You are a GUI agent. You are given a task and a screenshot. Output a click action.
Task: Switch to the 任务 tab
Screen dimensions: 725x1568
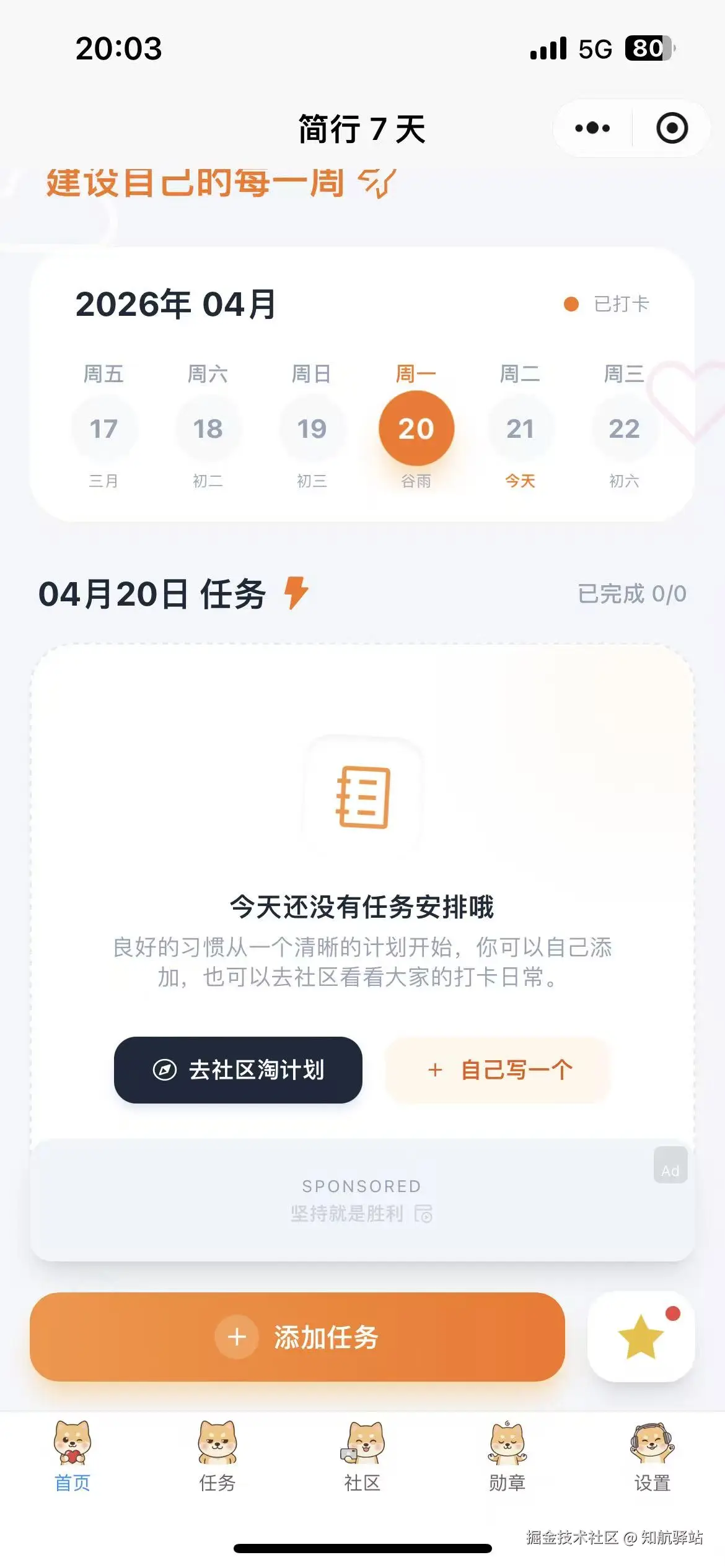tap(217, 1455)
